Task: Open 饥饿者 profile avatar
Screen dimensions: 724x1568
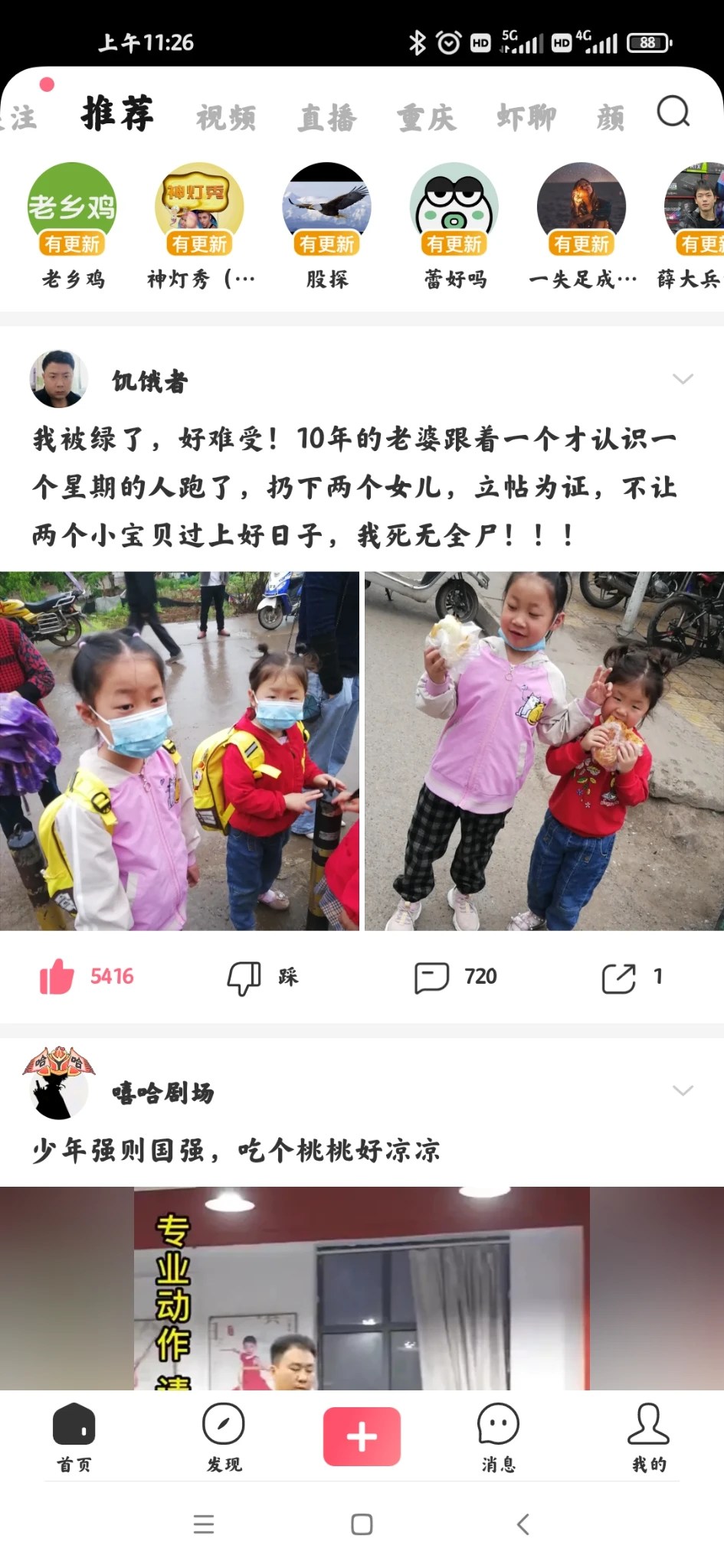Action: pyautogui.click(x=58, y=379)
